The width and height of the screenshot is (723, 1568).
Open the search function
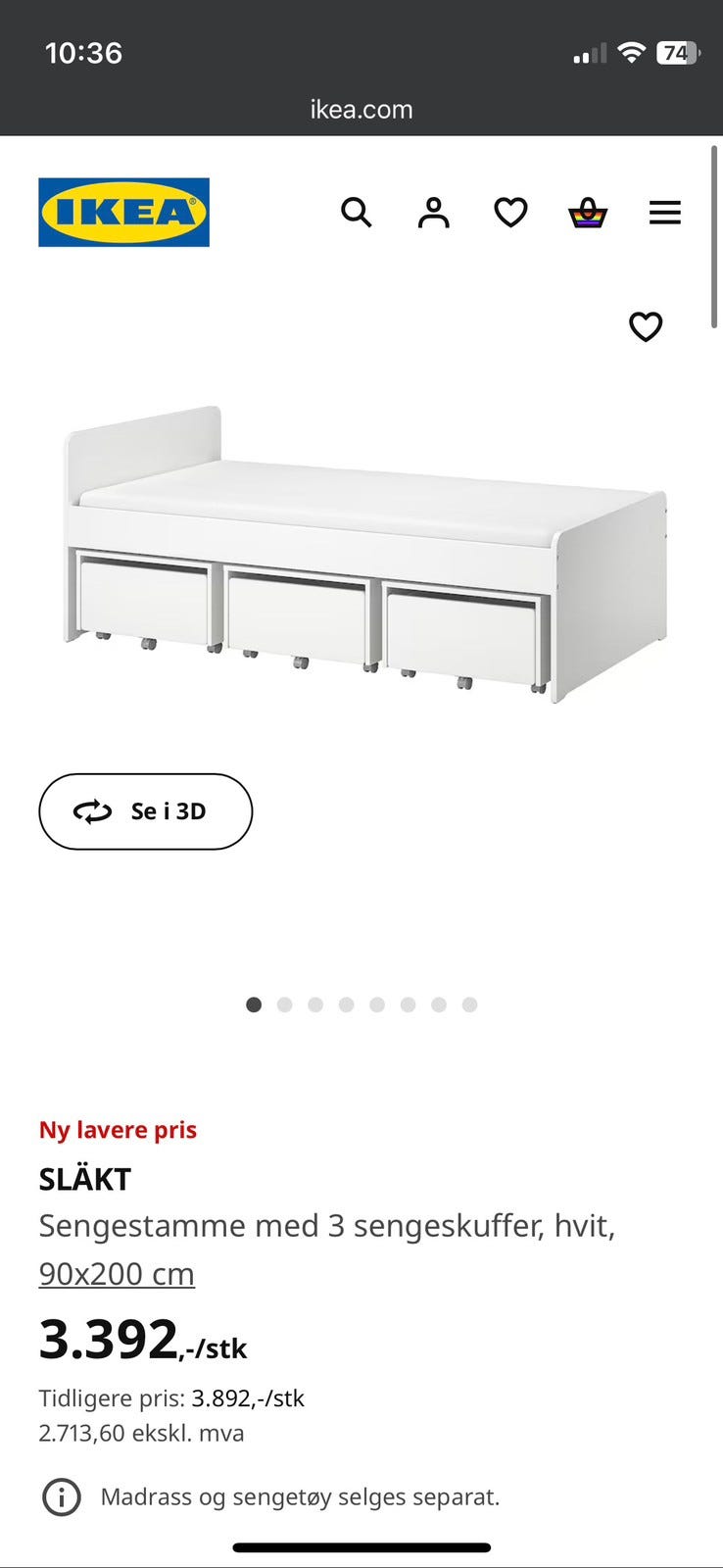point(356,212)
